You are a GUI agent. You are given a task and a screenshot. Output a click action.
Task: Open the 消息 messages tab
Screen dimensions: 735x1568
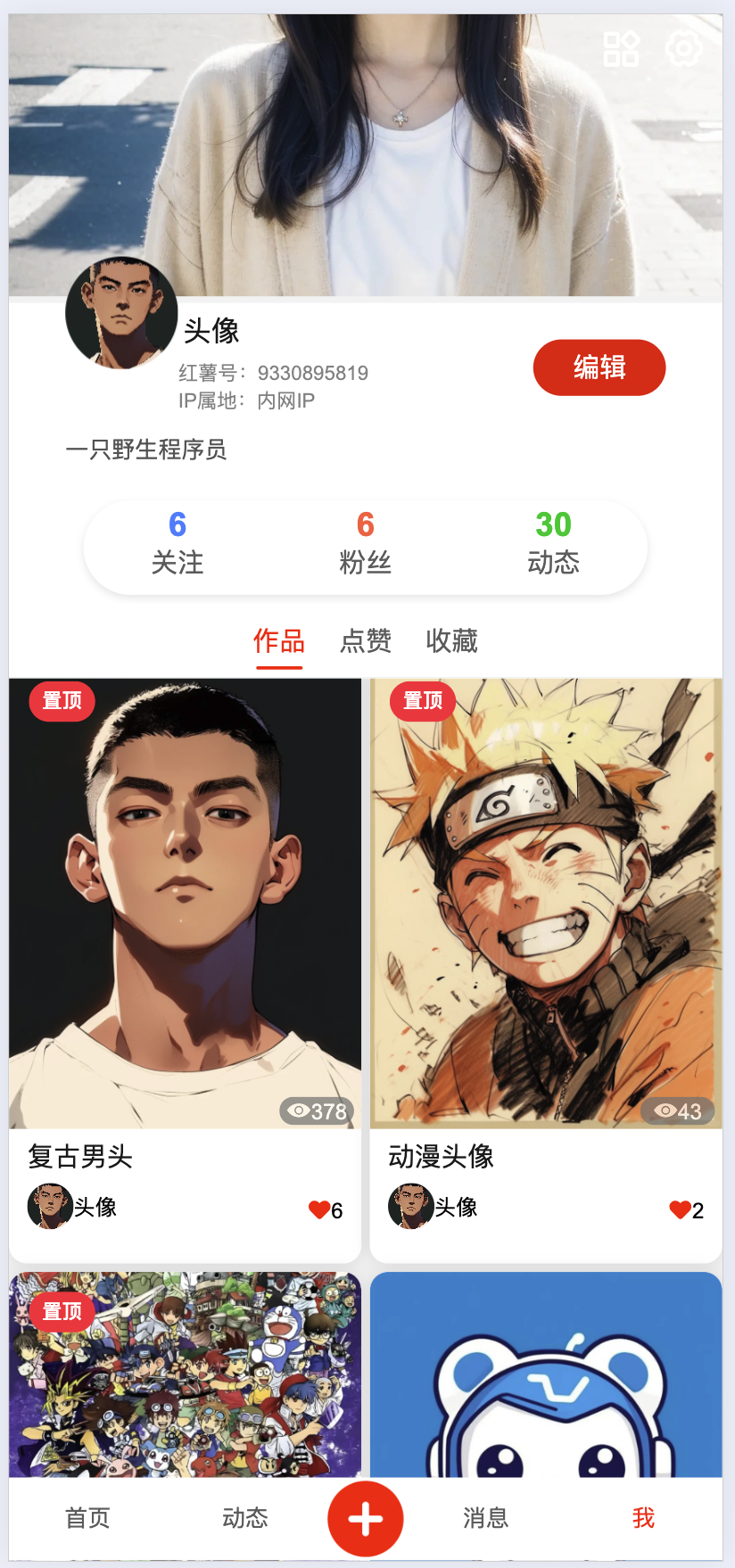pos(485,1518)
